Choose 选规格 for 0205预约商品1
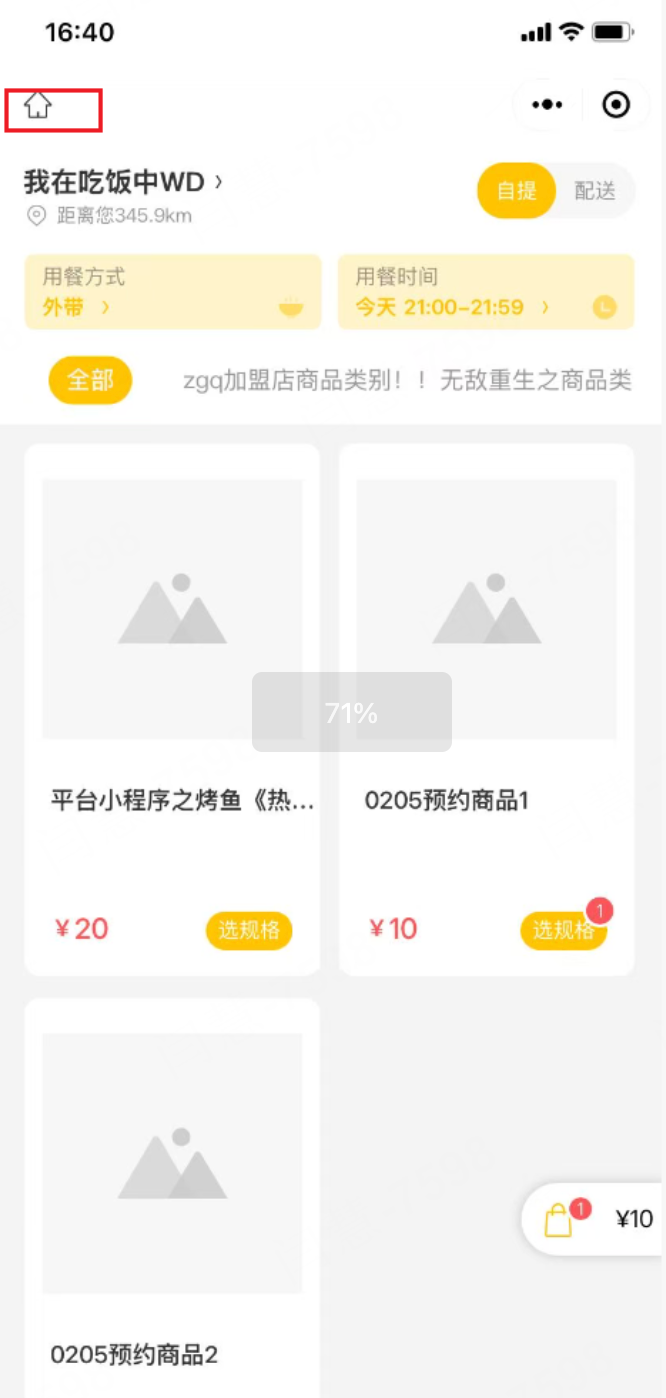 [563, 930]
